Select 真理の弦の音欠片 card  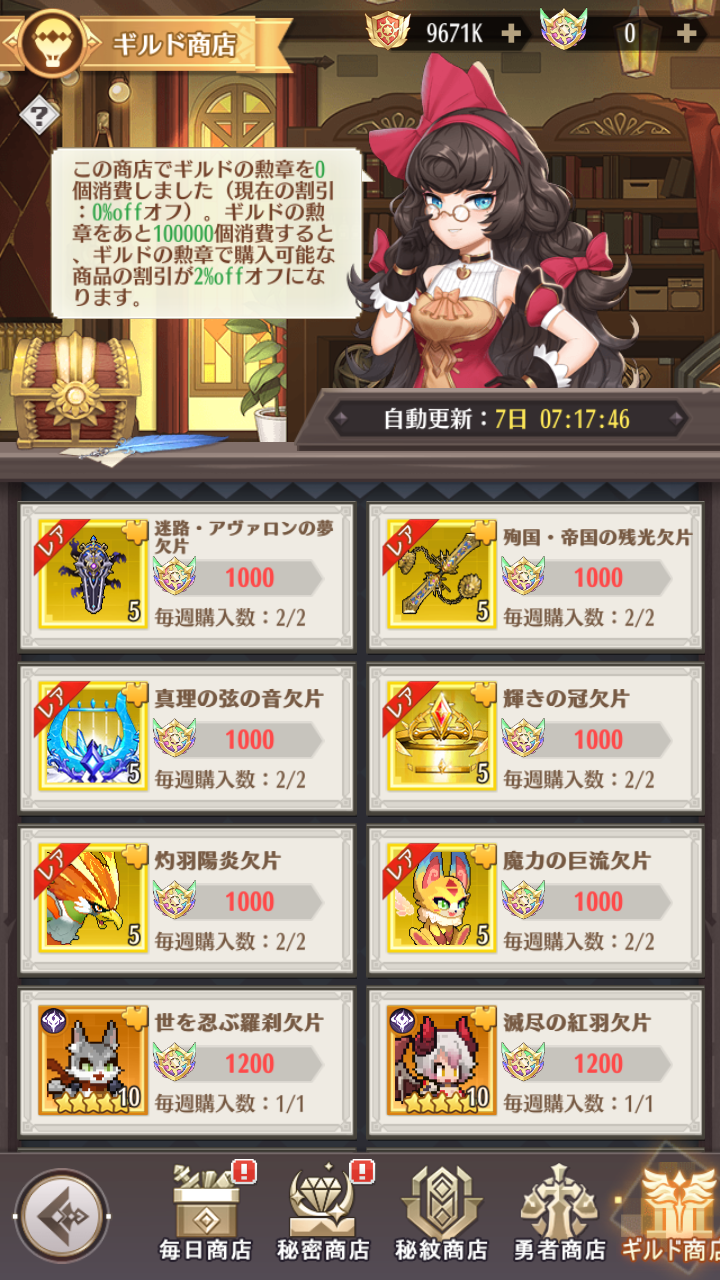point(186,738)
